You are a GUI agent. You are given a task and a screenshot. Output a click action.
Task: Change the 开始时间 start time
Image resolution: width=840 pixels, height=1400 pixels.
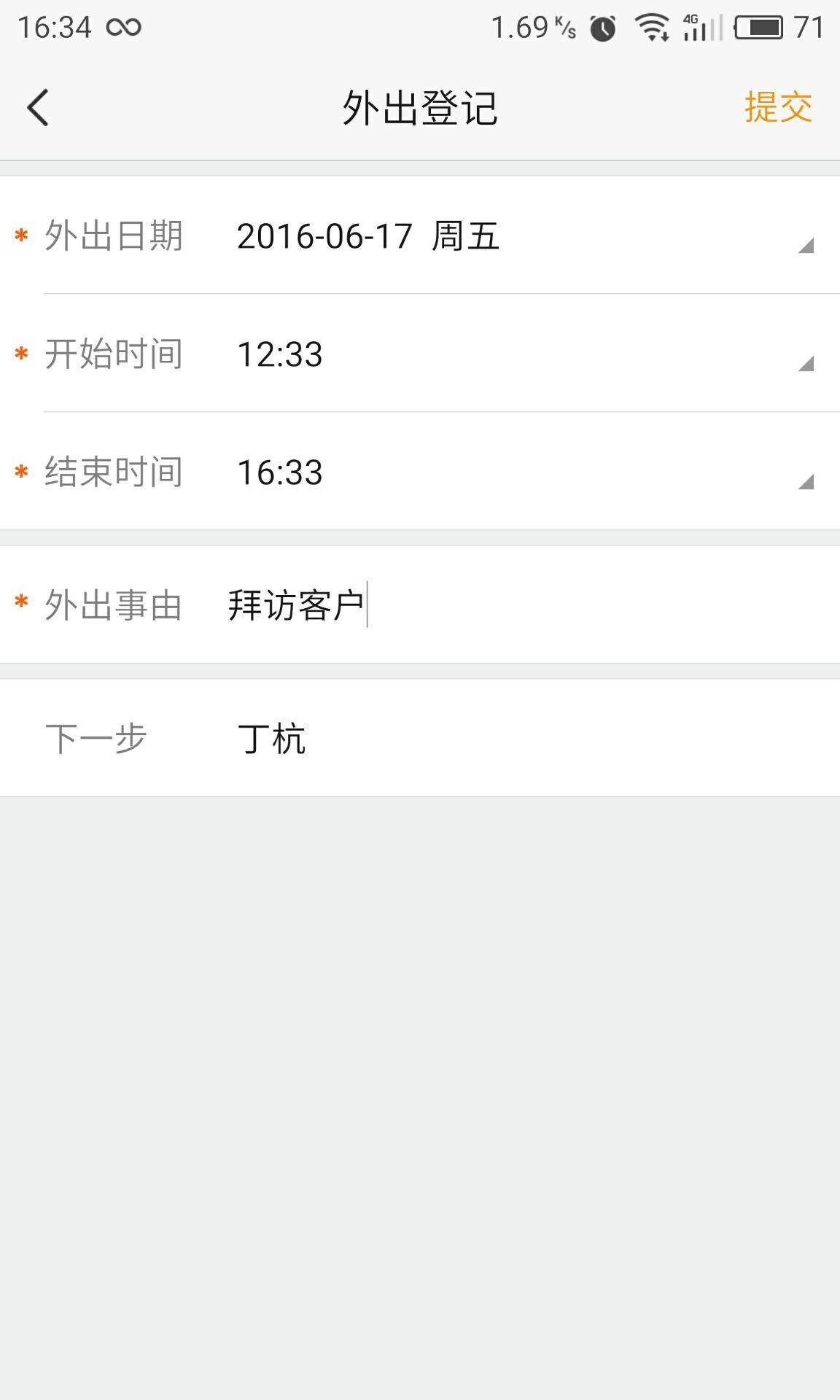click(x=510, y=354)
